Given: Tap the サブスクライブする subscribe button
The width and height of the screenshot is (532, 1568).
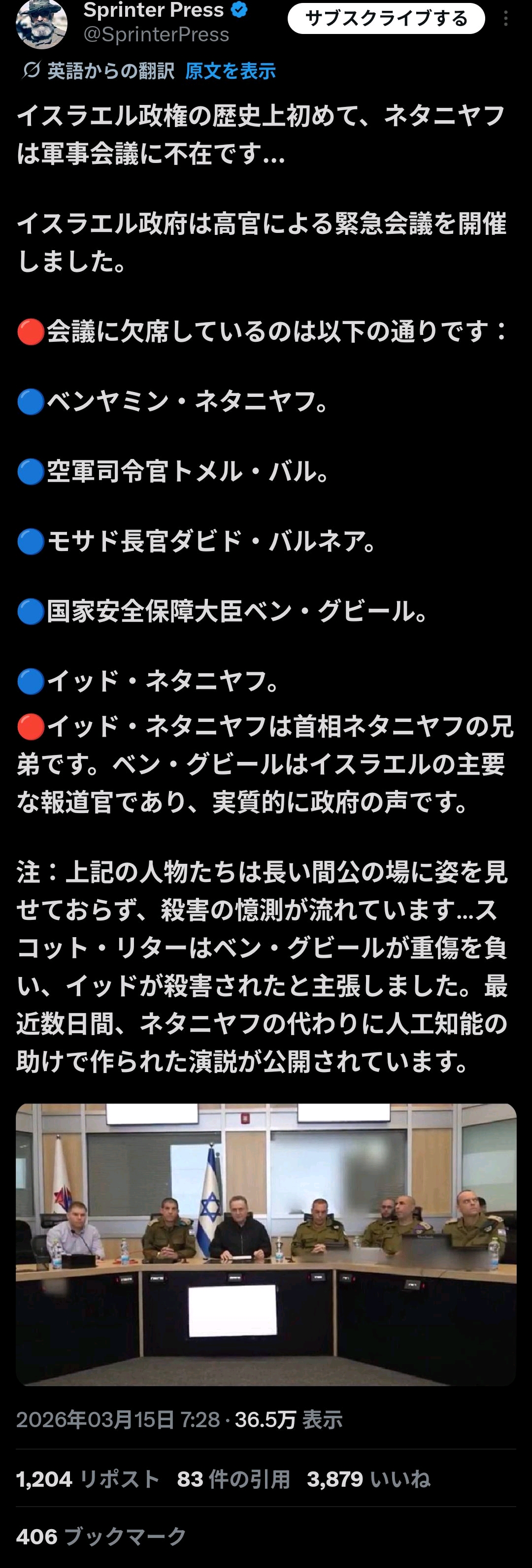Looking at the screenshot, I should pos(386,19).
